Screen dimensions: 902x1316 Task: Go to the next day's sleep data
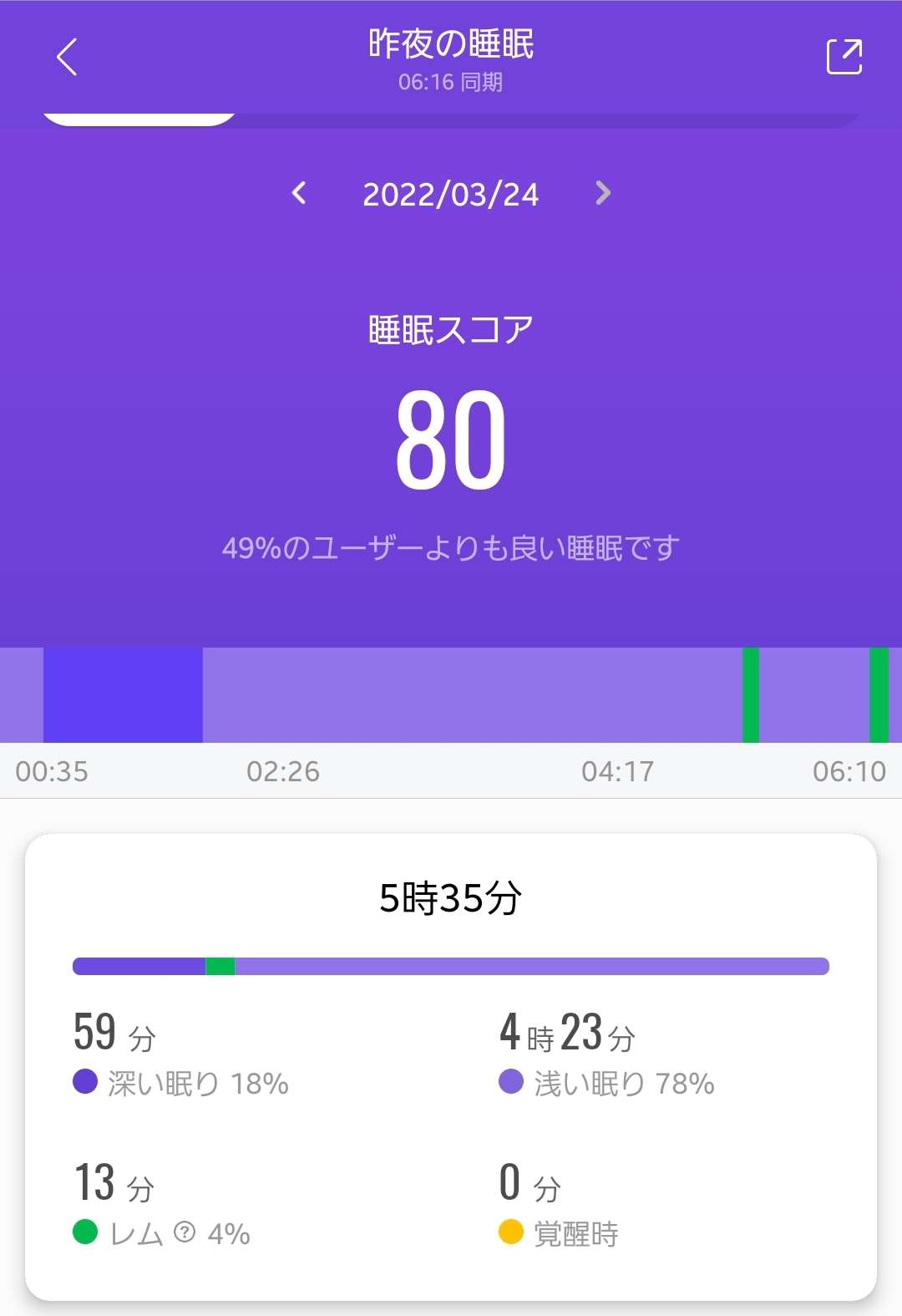[x=602, y=193]
